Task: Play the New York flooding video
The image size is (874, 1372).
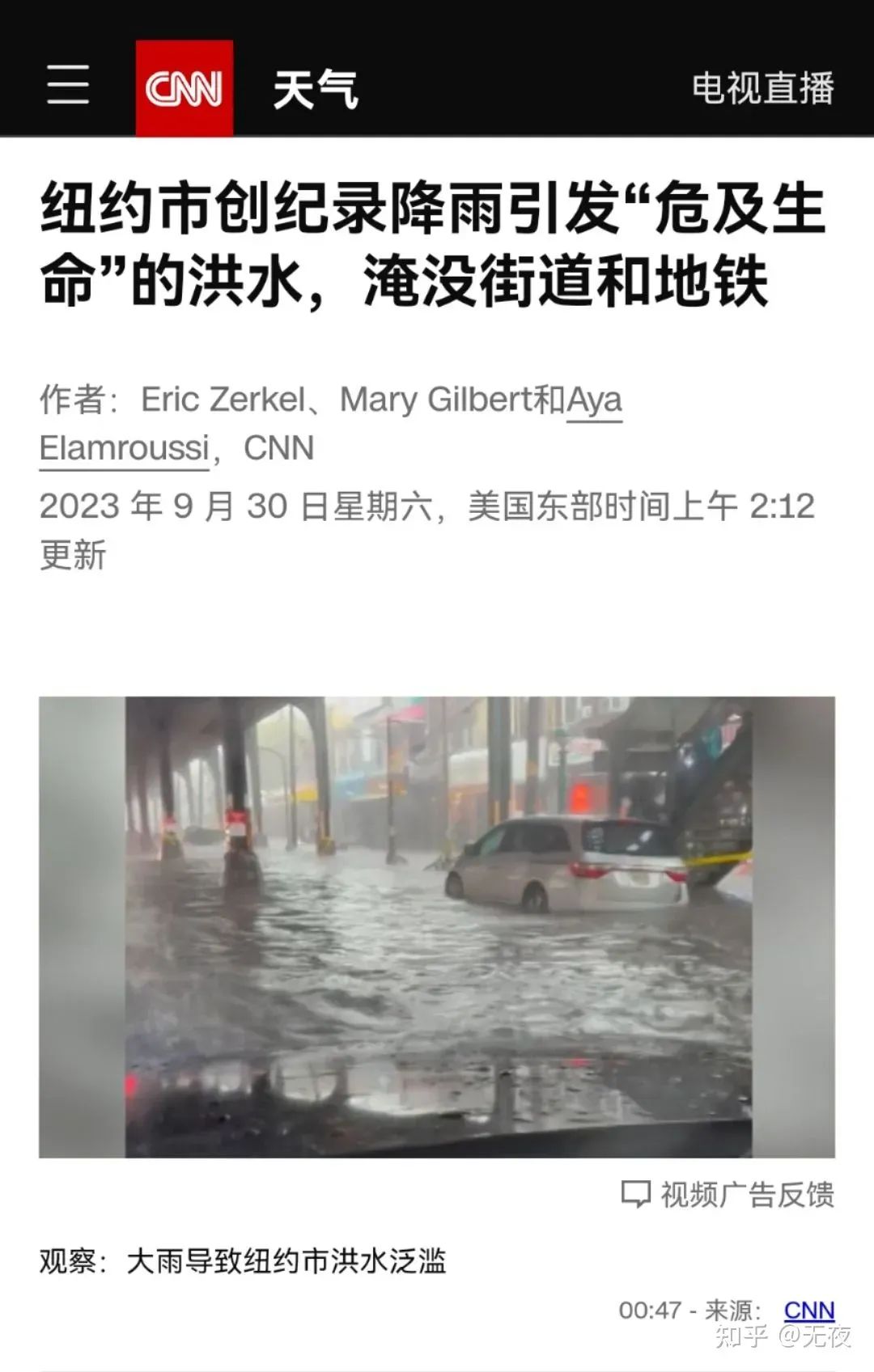Action: [437, 926]
